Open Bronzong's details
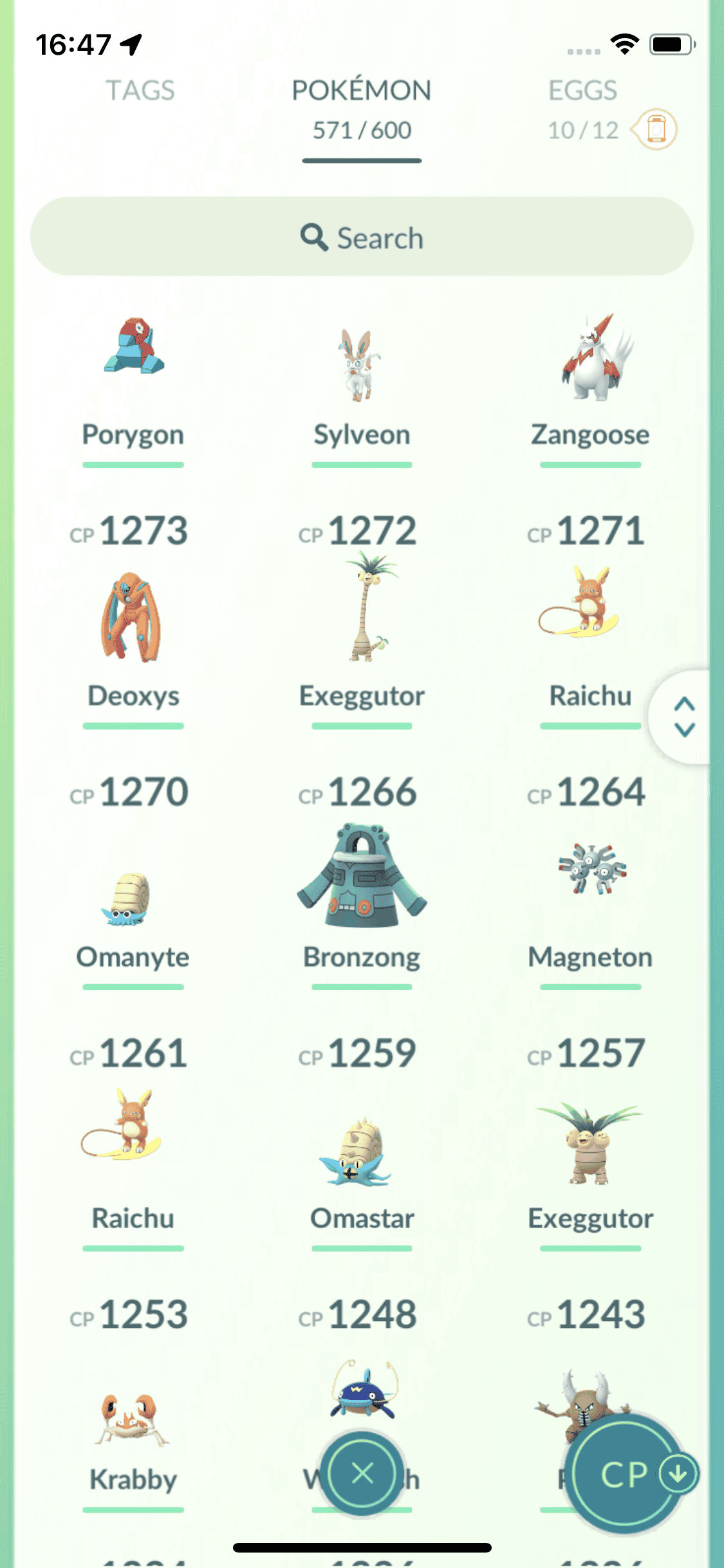The image size is (724, 1568). click(362, 882)
